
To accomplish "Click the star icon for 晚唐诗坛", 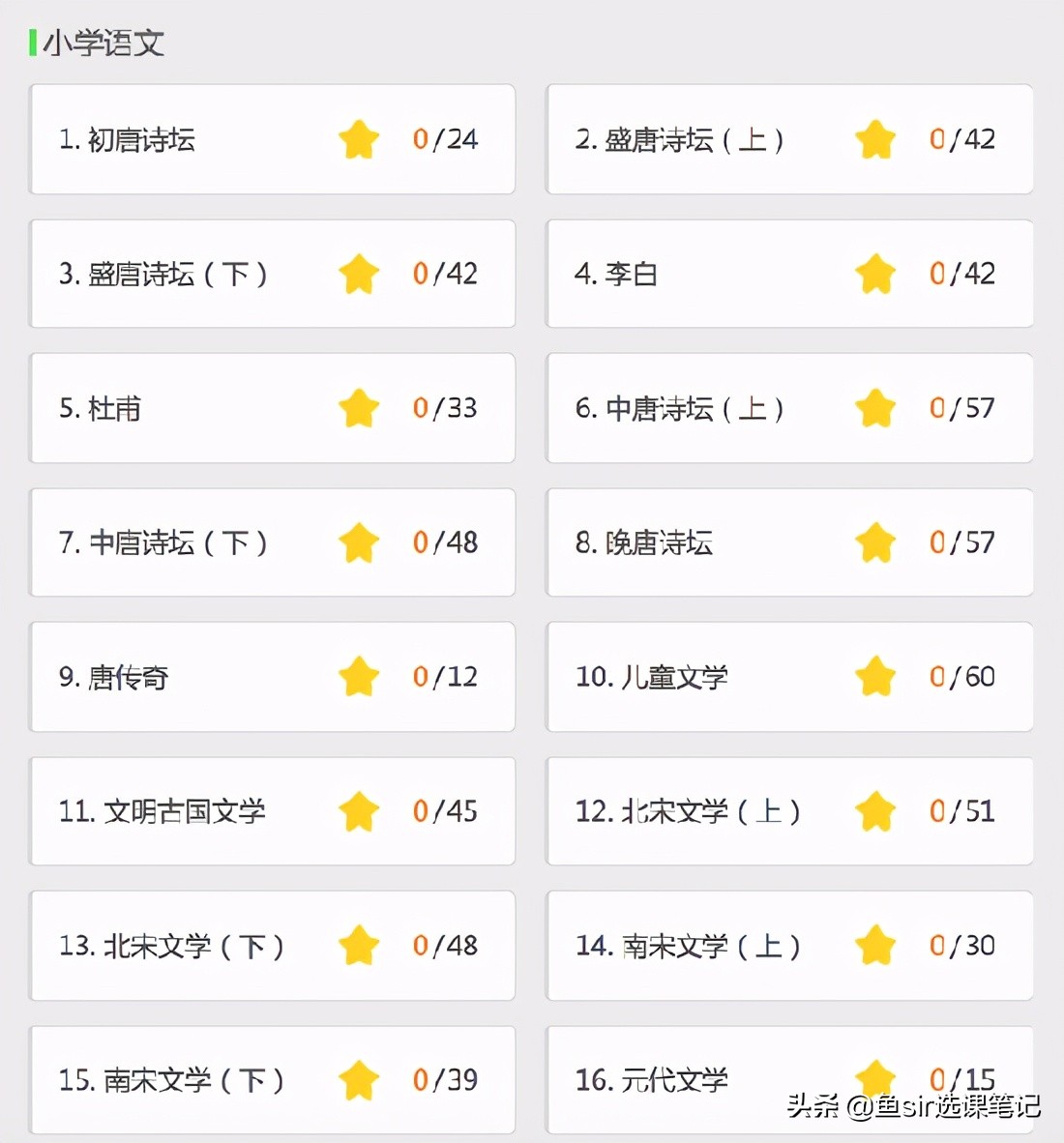I will point(875,542).
